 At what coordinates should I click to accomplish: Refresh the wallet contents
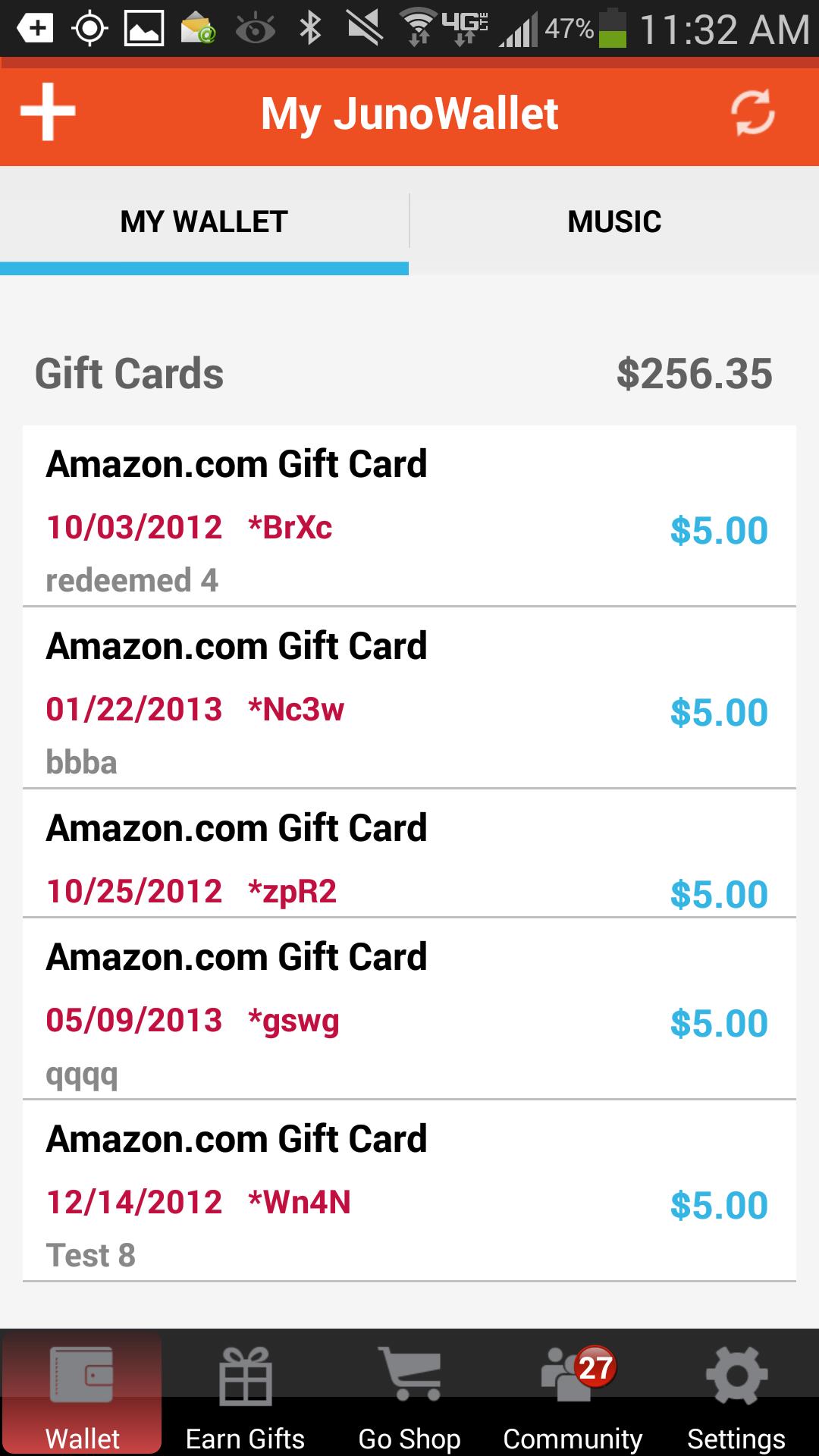pos(752,113)
